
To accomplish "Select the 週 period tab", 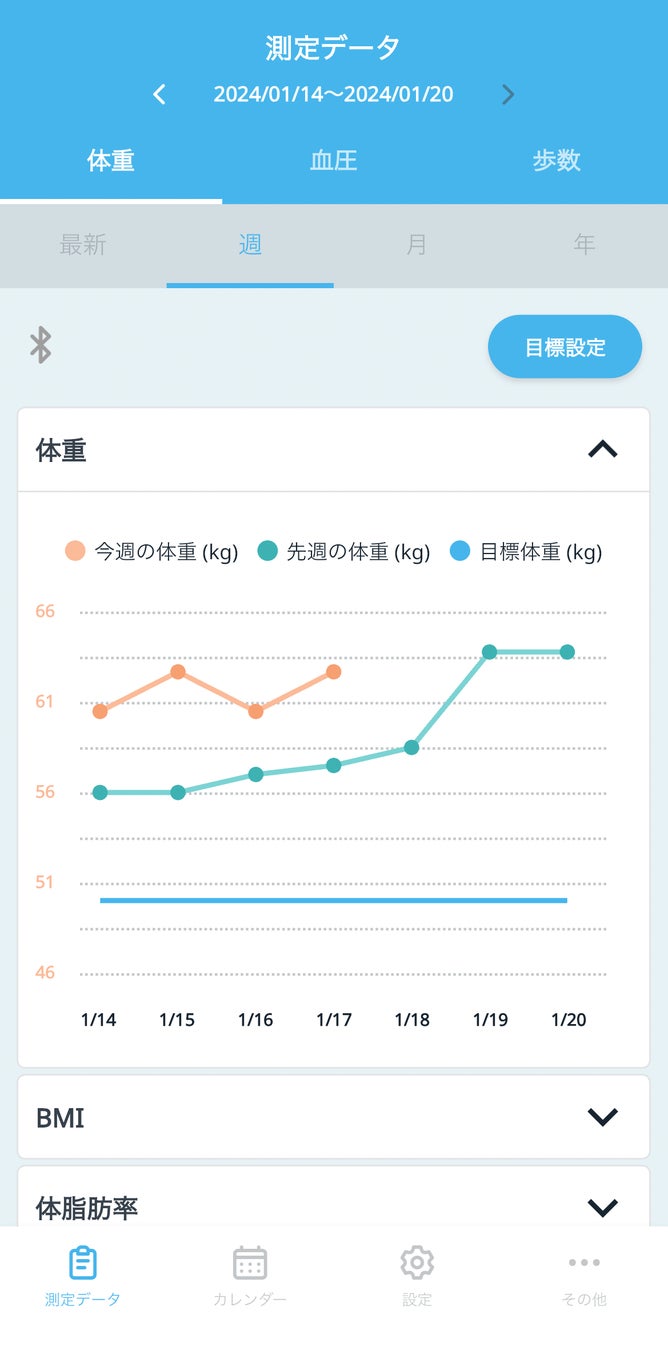I will click(x=250, y=245).
